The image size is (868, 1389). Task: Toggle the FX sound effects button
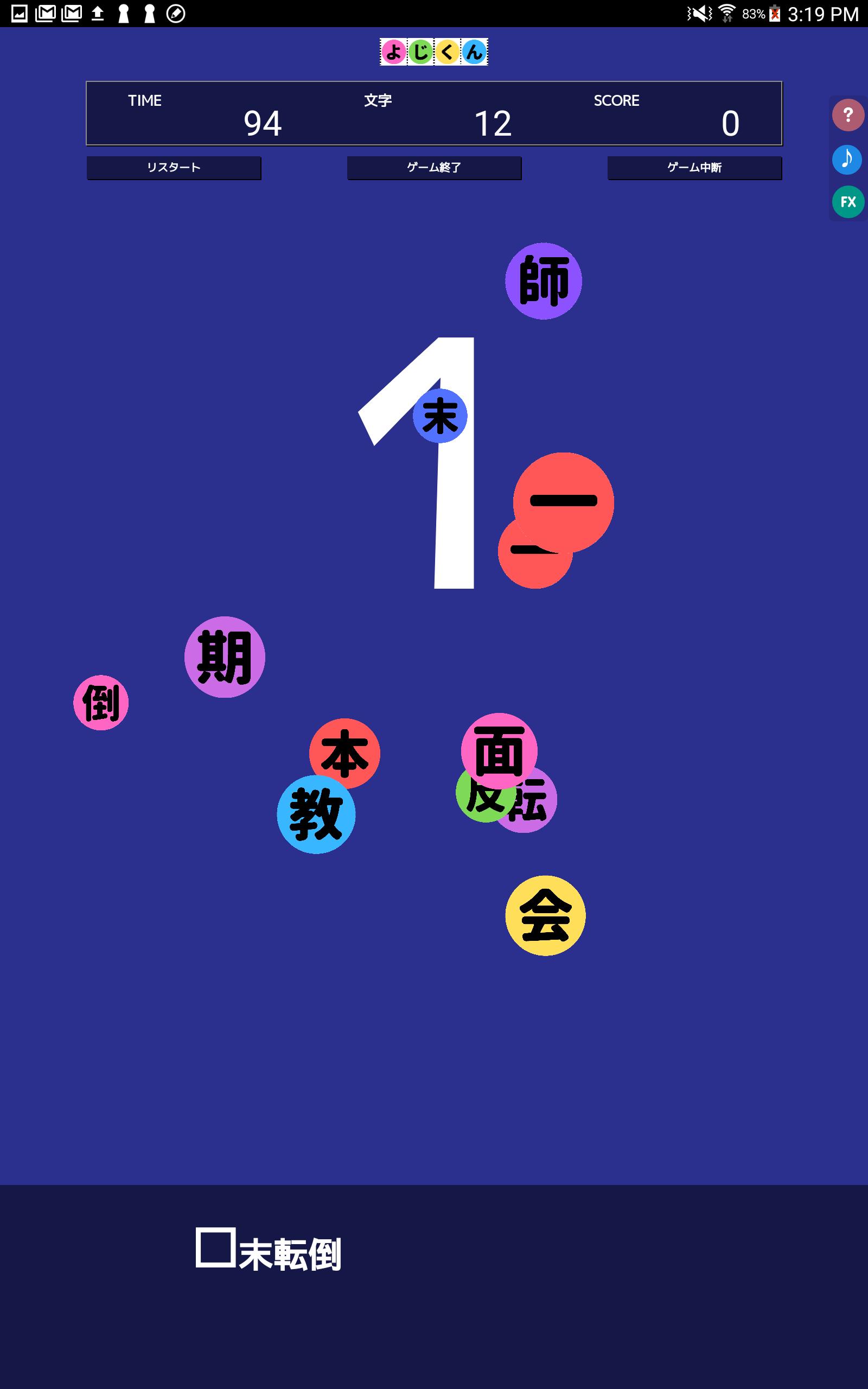[848, 201]
